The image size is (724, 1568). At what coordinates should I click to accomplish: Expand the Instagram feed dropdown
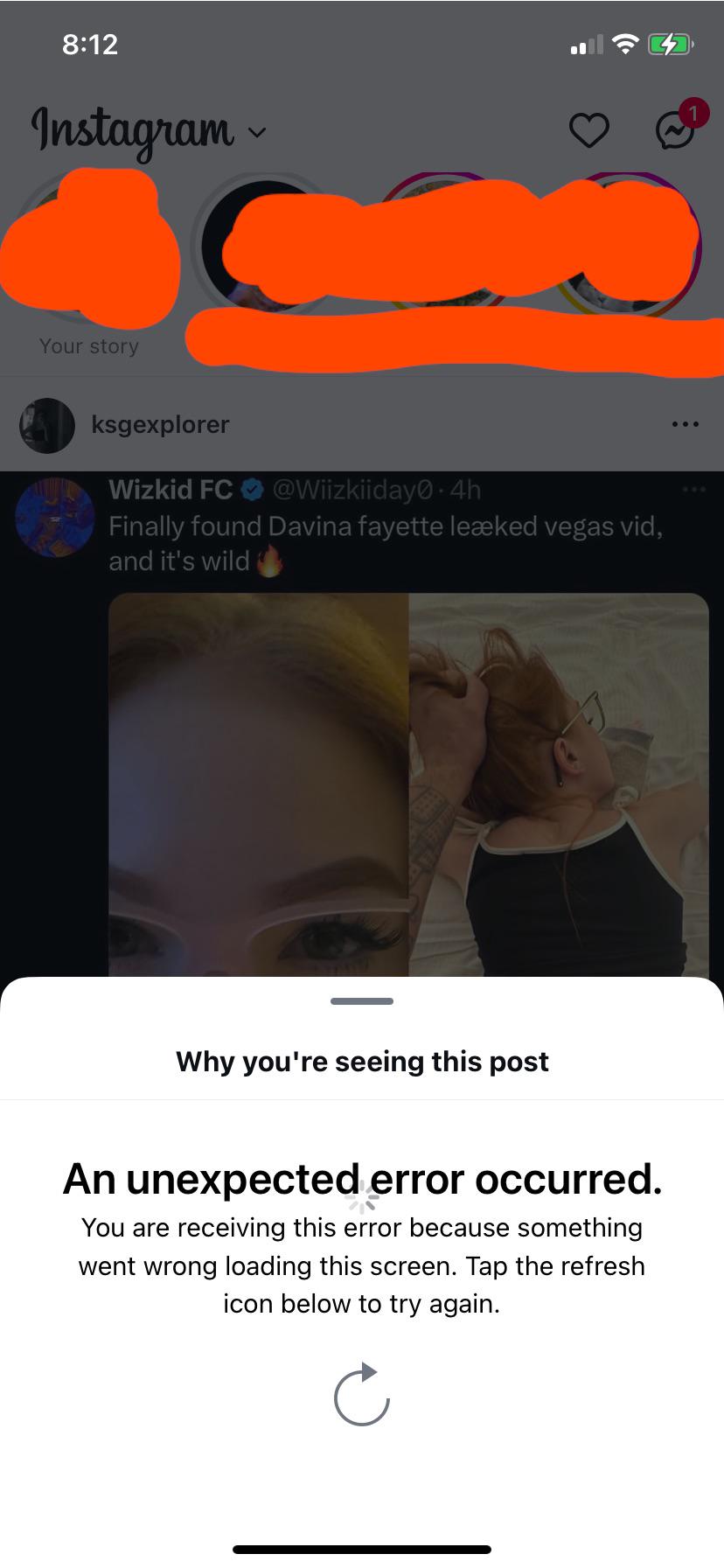coord(256,132)
